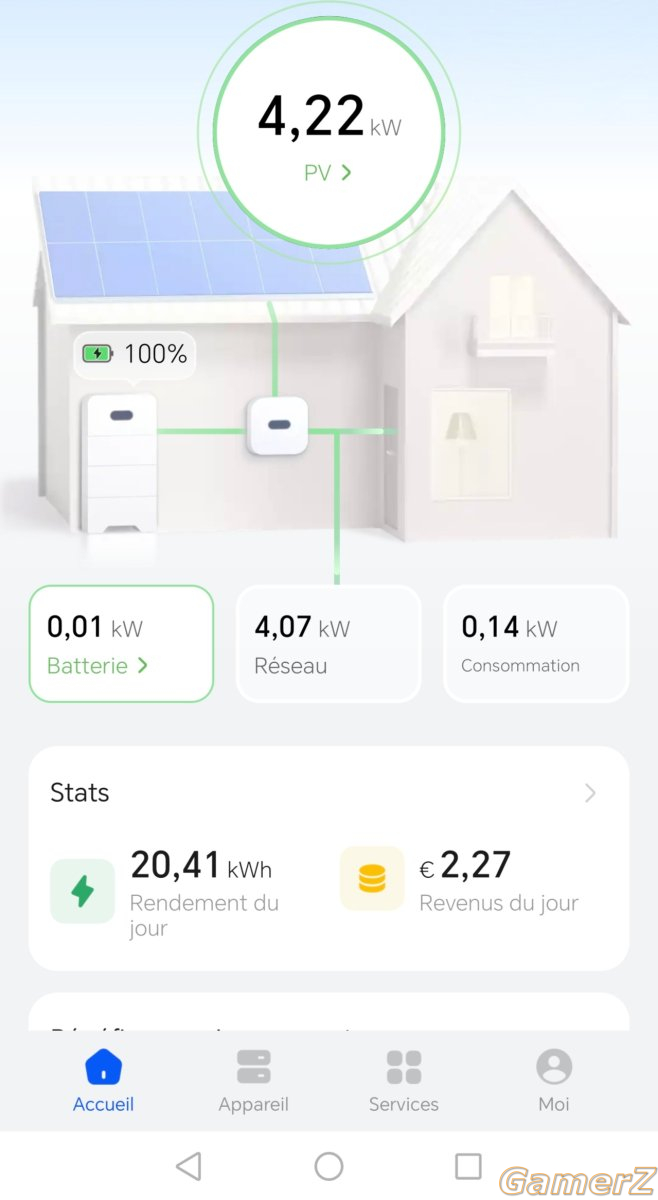This screenshot has height=1200, width=658.
Task: Switch to the Moi profile tab
Action: (x=554, y=1080)
